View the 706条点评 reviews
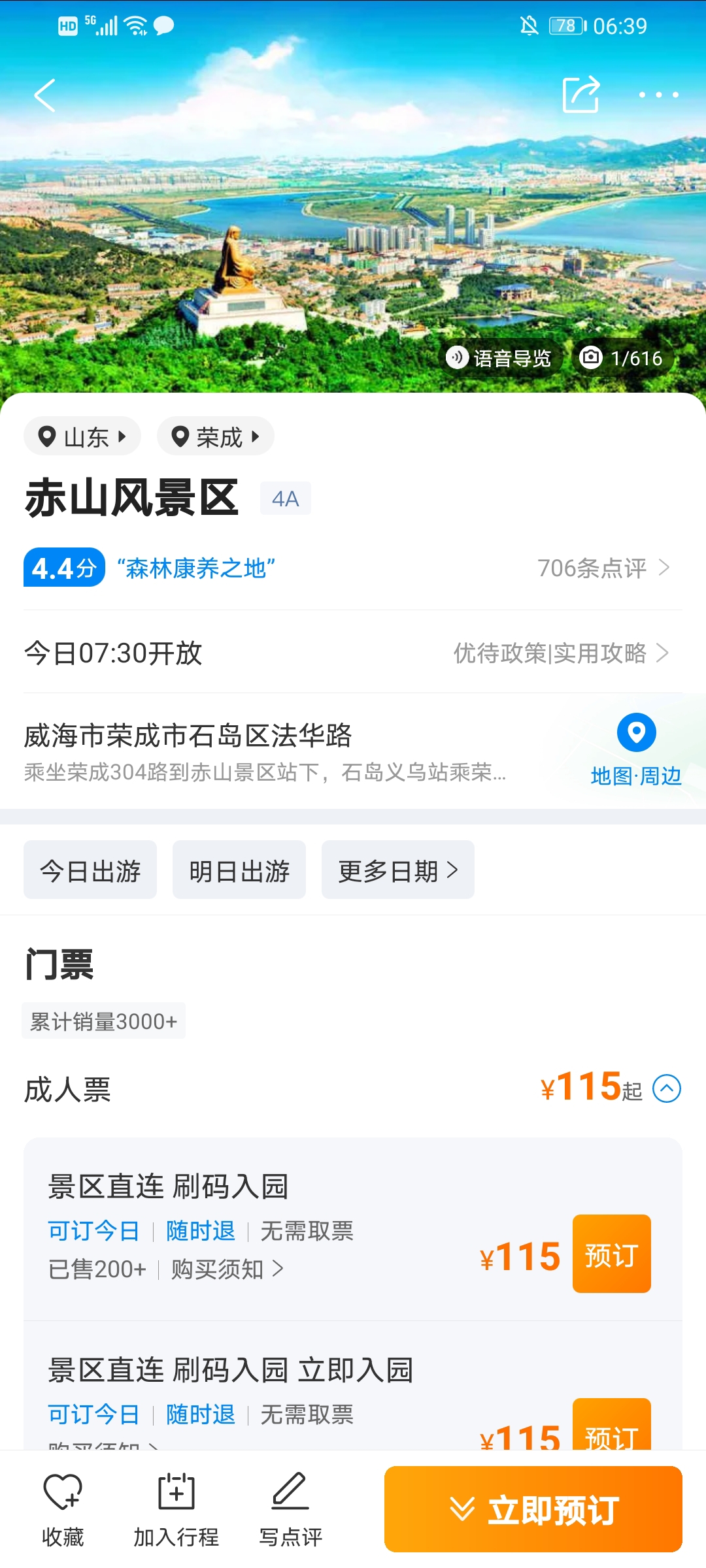 (x=603, y=568)
